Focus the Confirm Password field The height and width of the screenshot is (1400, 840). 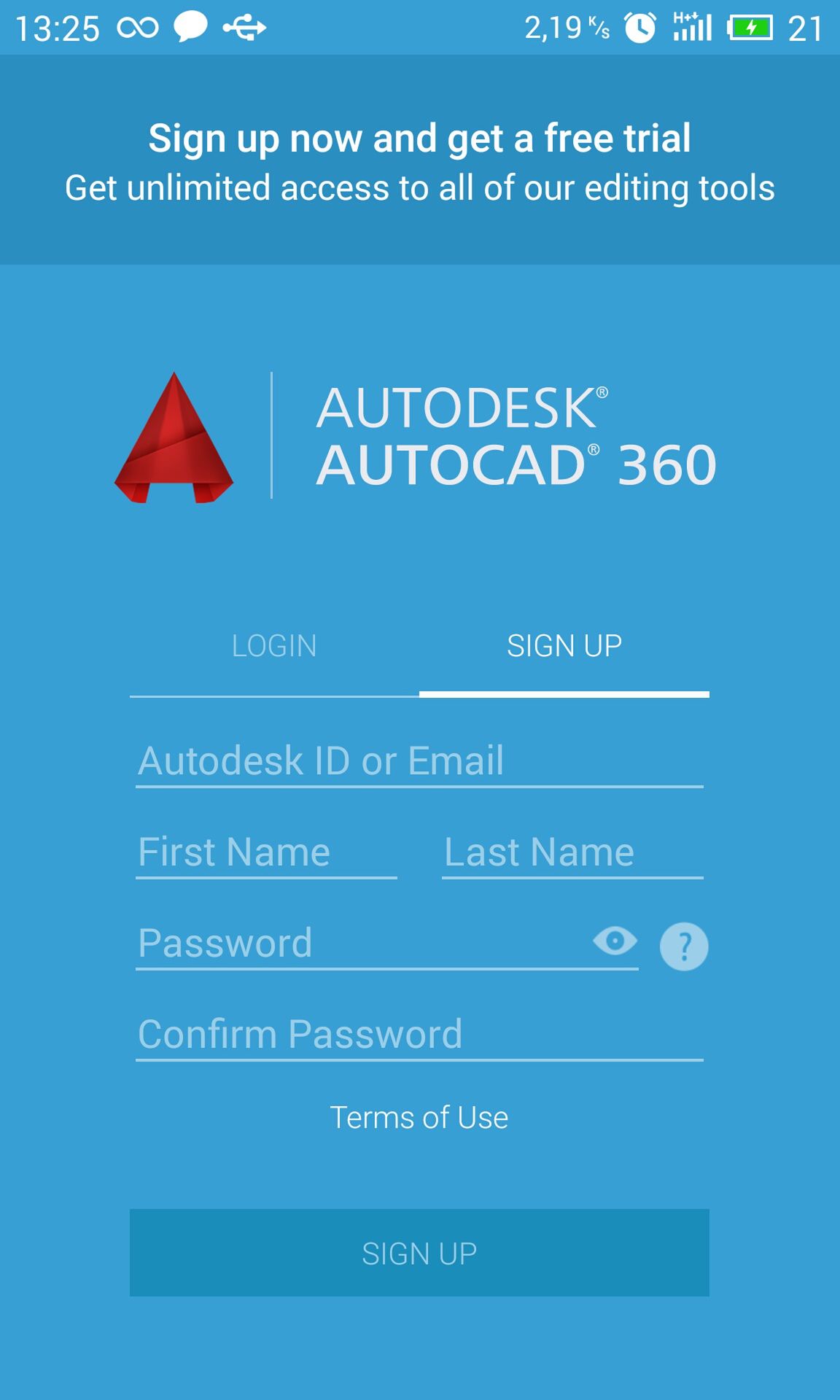click(419, 1034)
